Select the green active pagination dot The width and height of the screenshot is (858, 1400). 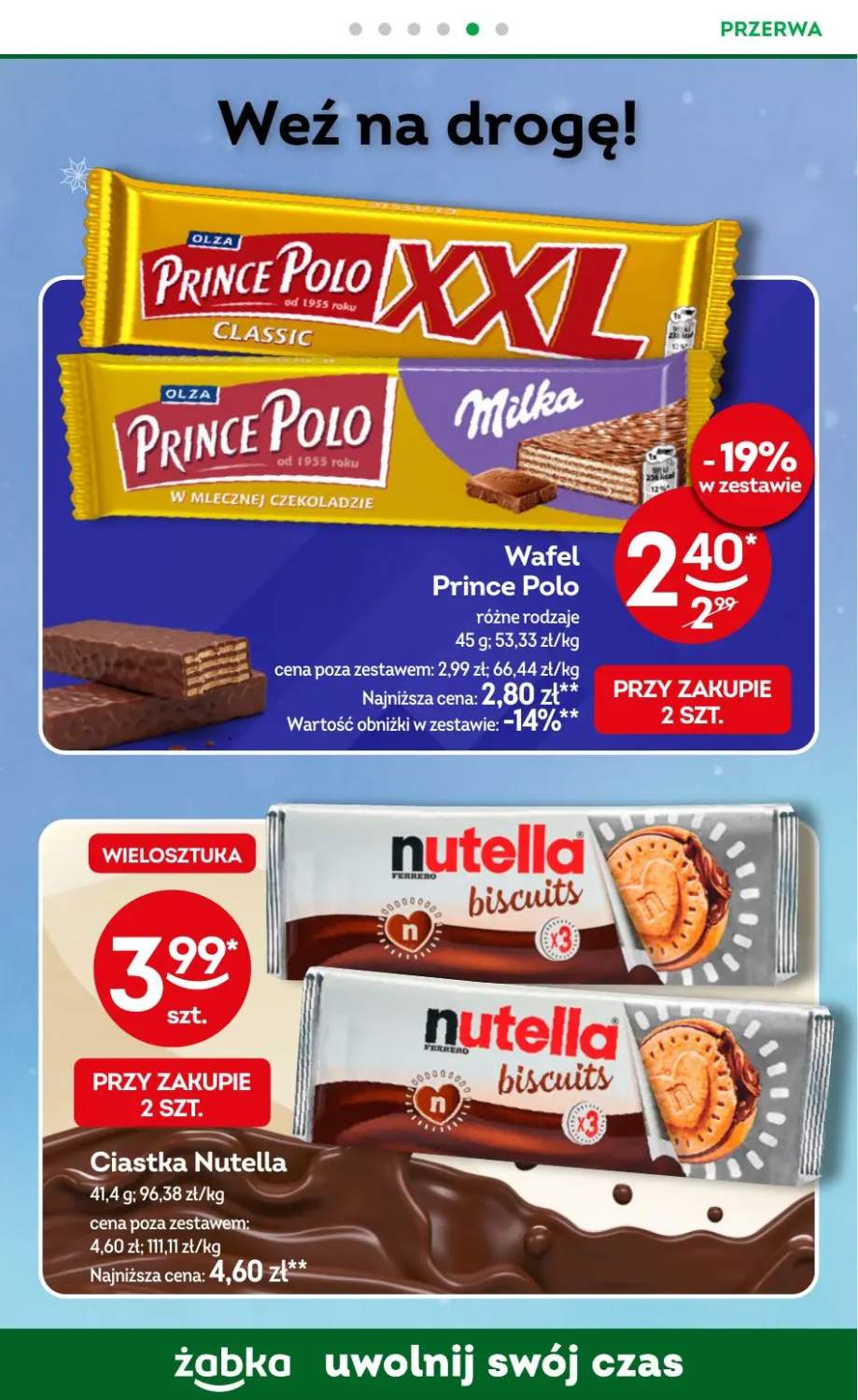472,29
